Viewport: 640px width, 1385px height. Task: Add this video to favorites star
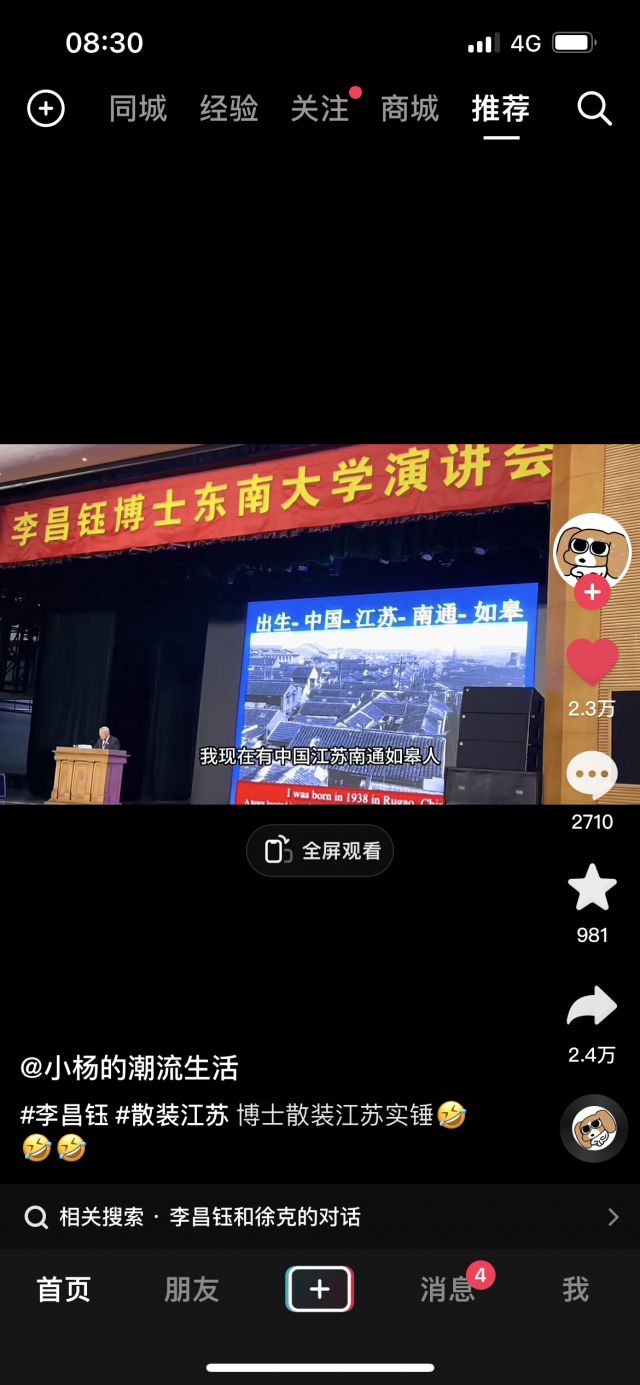(x=592, y=888)
